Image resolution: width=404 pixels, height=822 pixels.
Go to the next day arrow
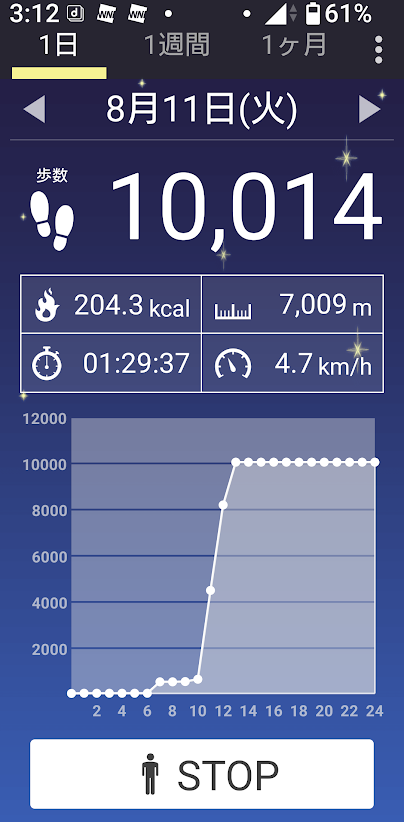coord(369,110)
